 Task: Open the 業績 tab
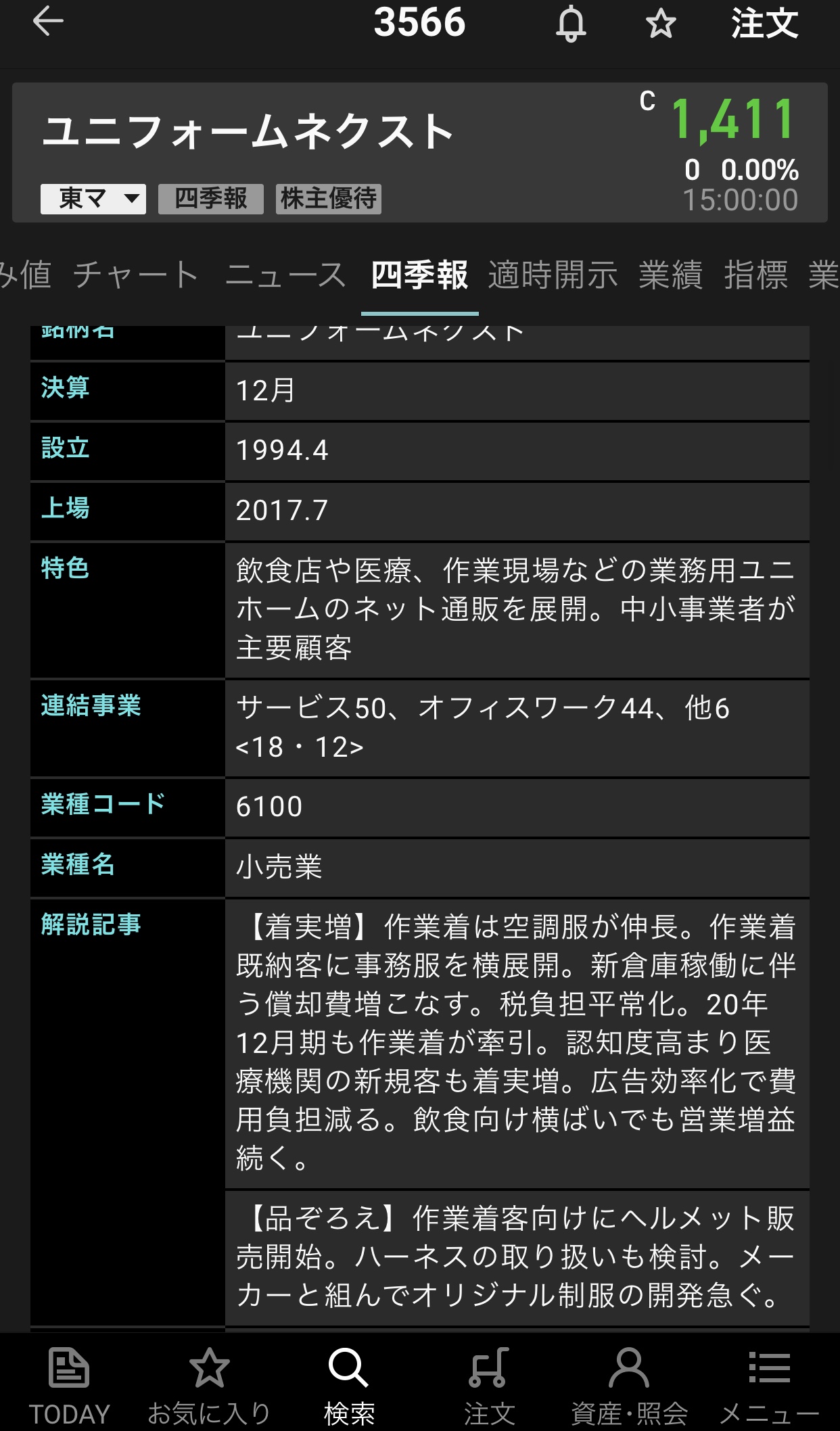(x=671, y=275)
